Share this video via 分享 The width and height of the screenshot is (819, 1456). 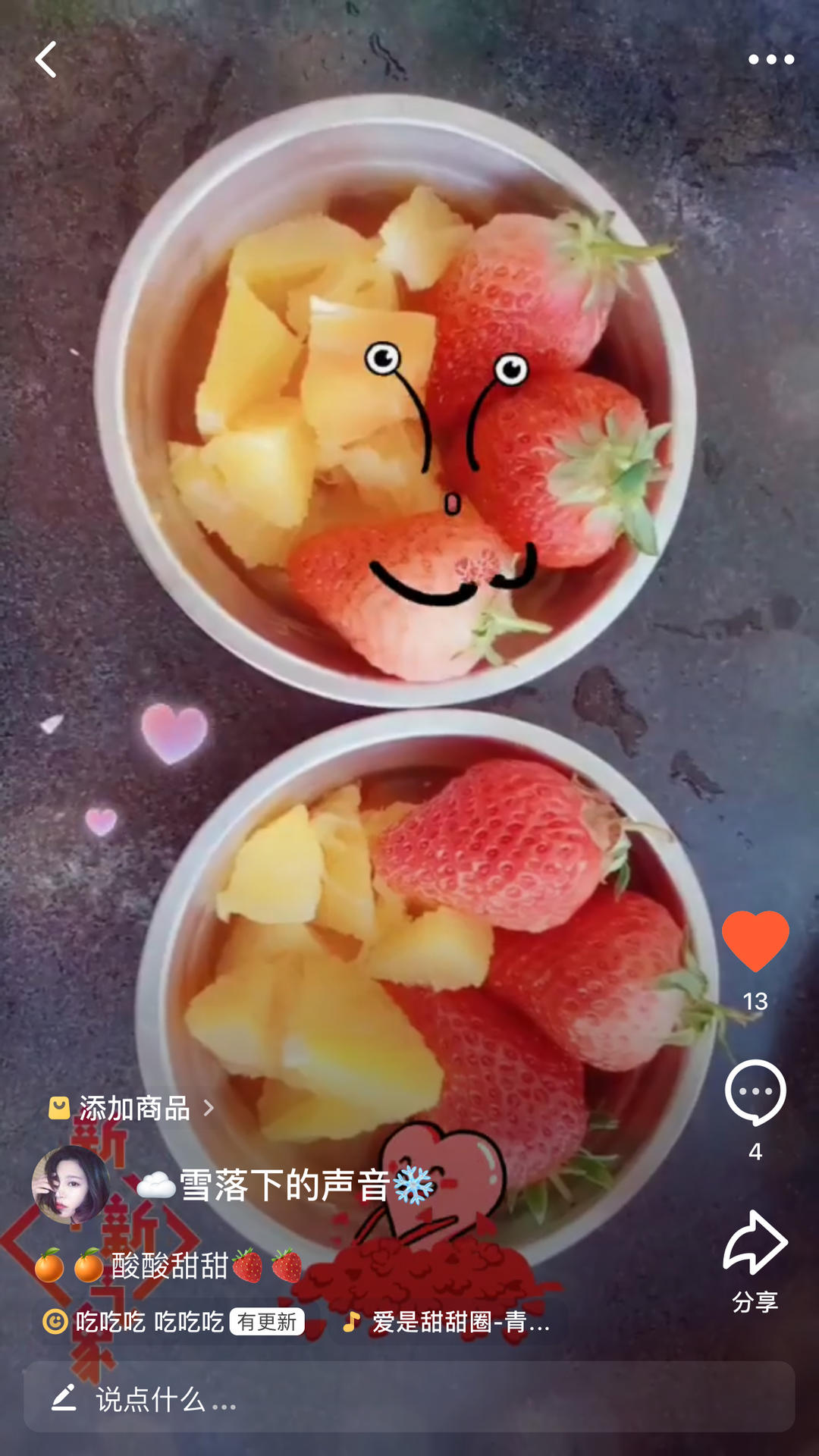coord(755,1259)
